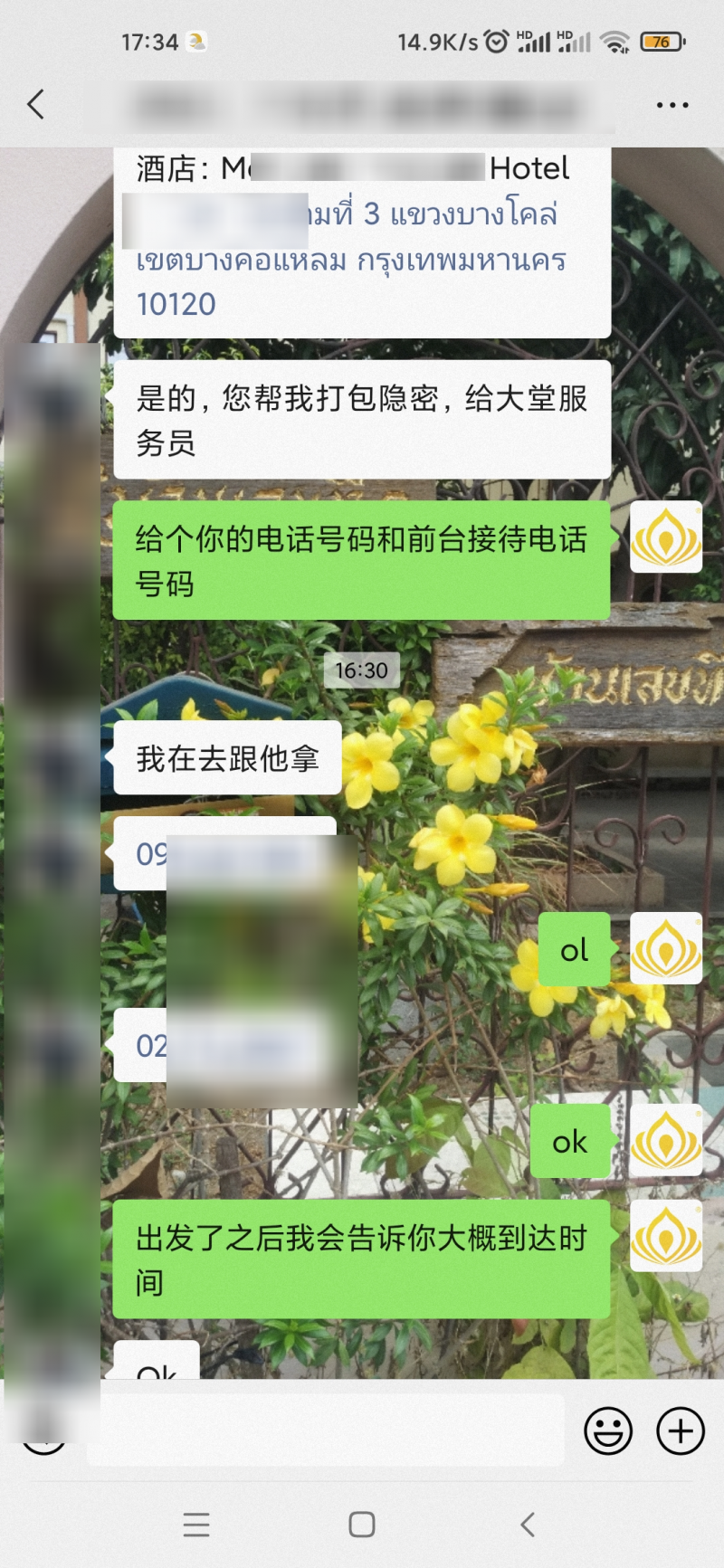Screen dimensions: 724x1568
Task: Open the emoji picker
Action: pos(607,1430)
